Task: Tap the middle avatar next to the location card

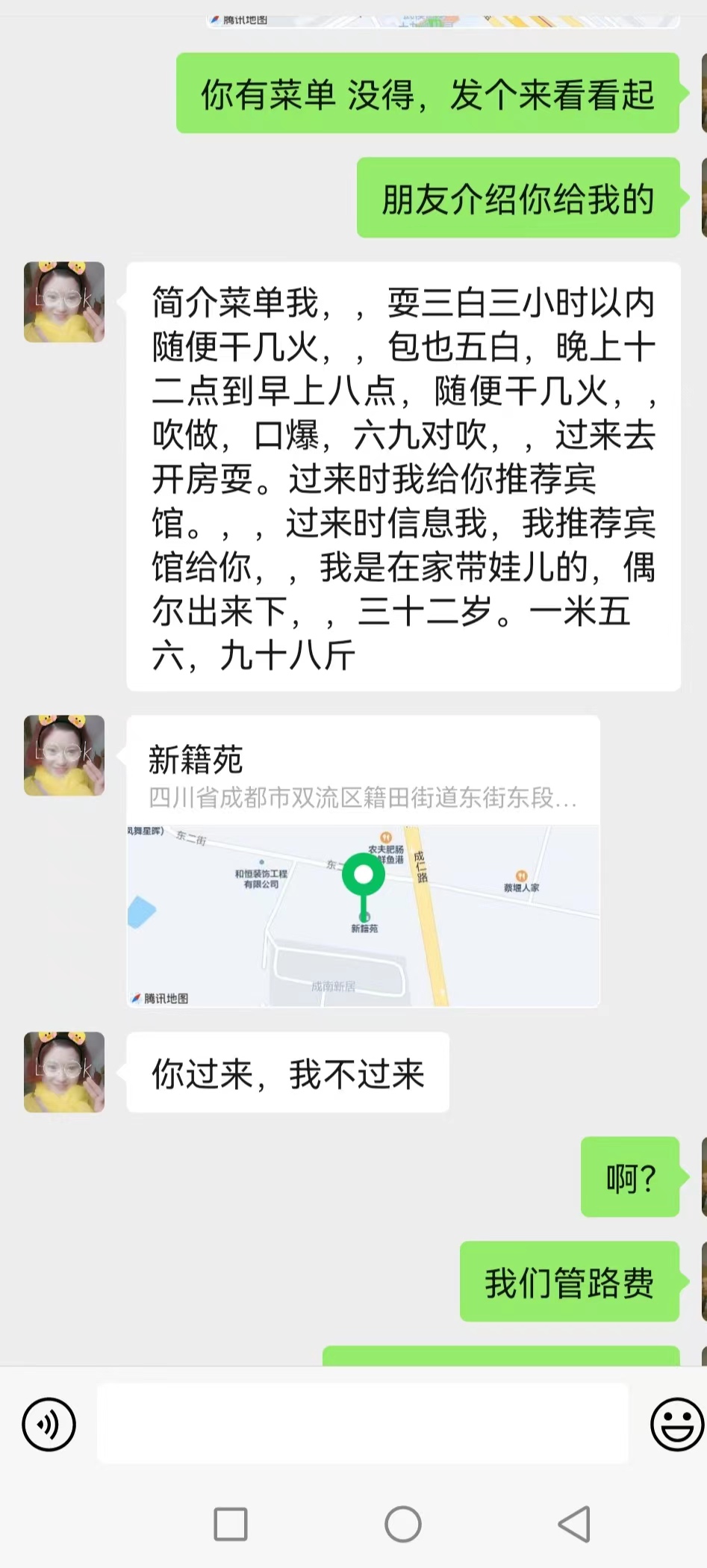Action: 63,755
